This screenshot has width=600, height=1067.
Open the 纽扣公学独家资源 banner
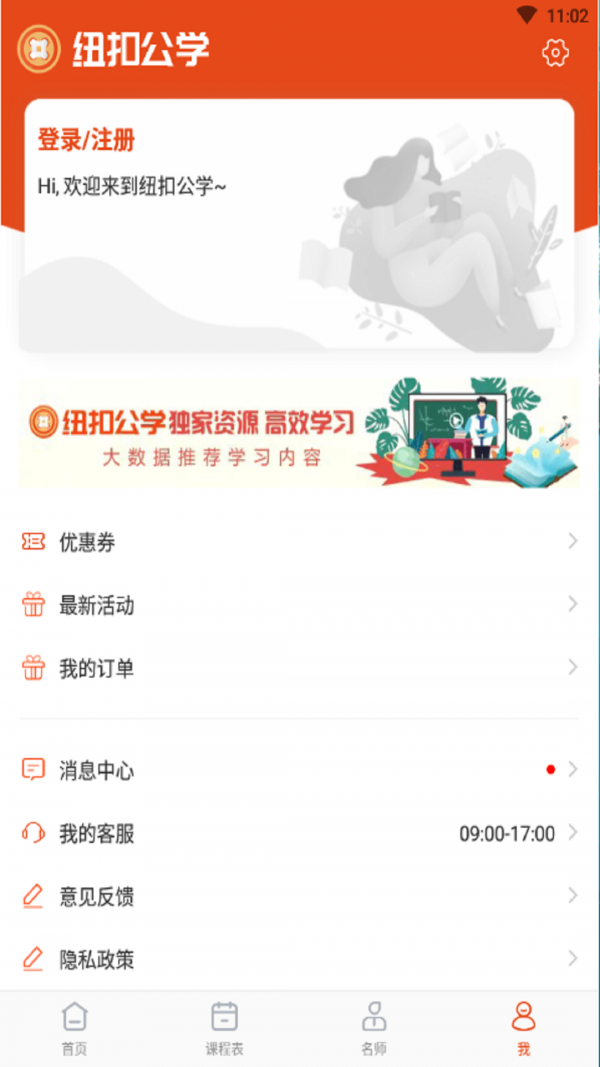click(x=298, y=434)
